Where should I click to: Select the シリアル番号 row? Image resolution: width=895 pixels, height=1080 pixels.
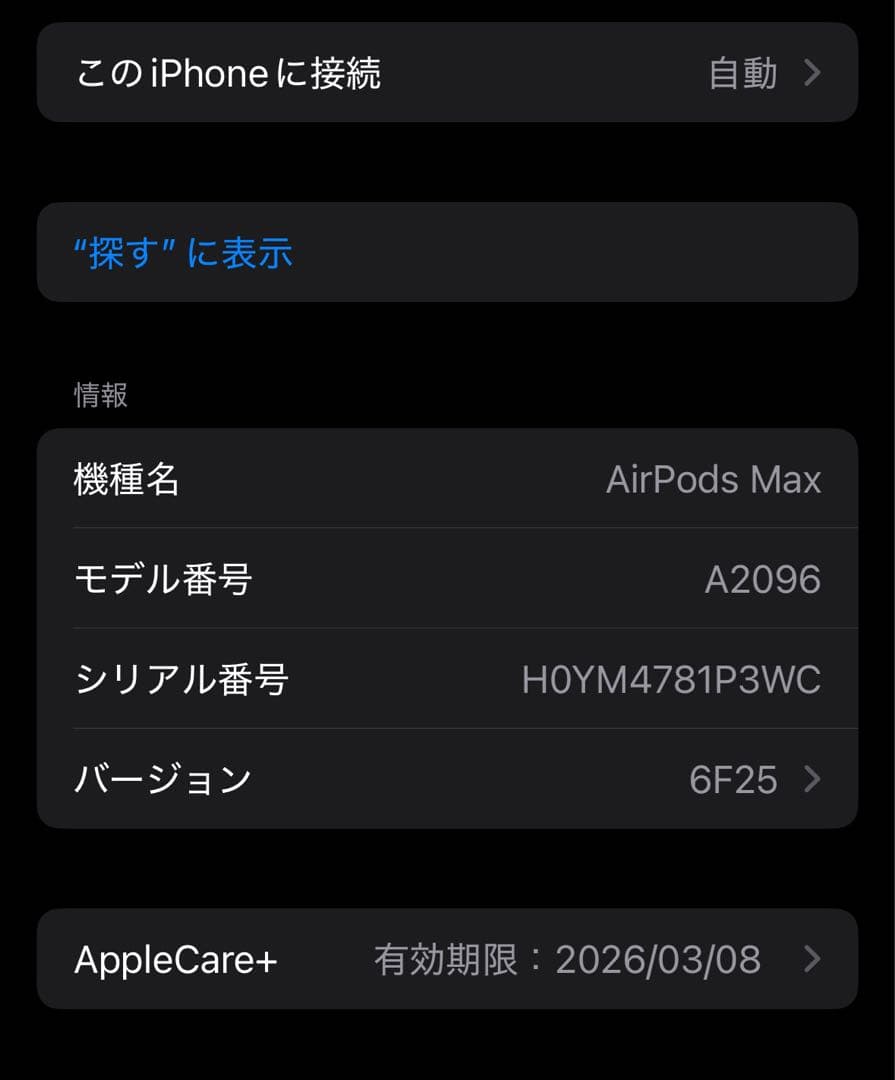click(447, 679)
